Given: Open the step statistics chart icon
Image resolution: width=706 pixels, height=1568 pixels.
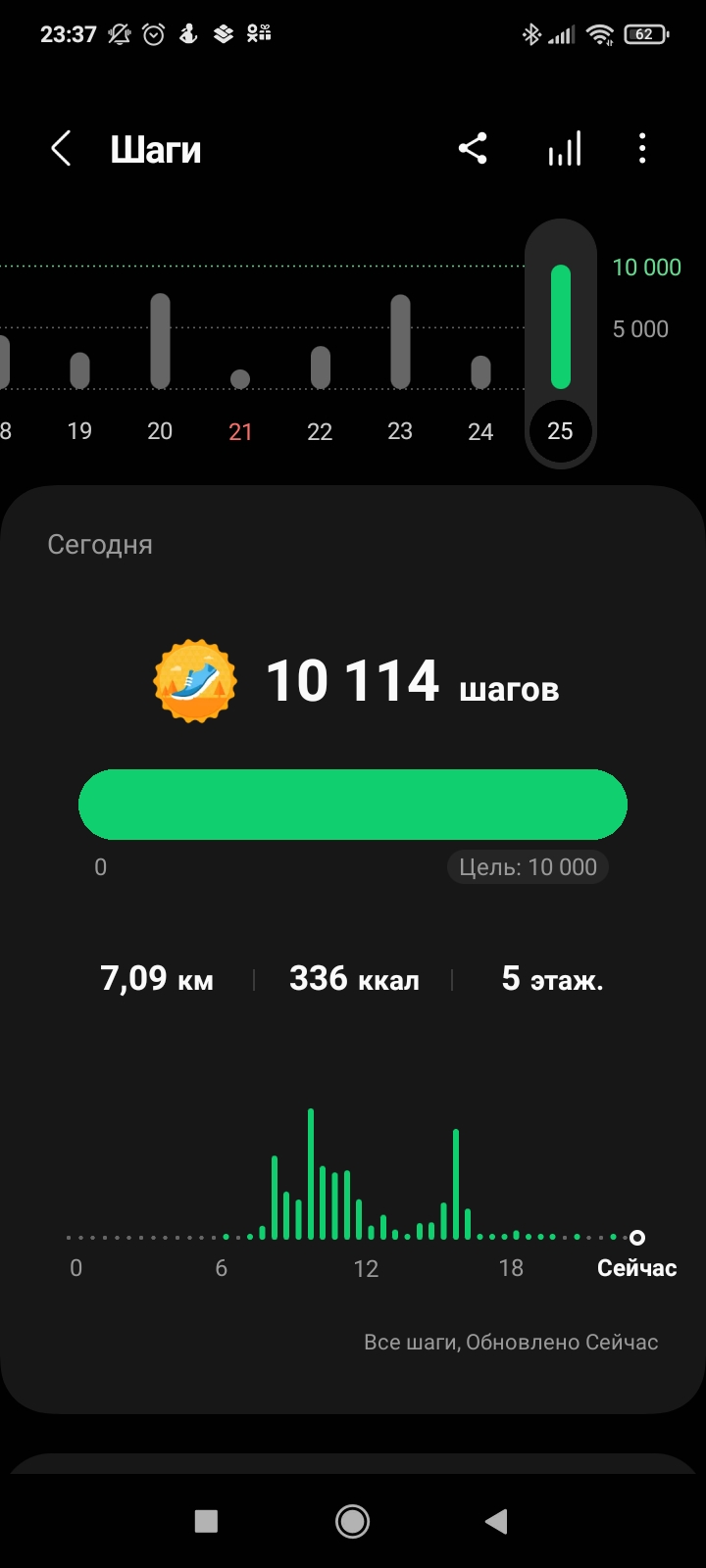Looking at the screenshot, I should (x=564, y=150).
